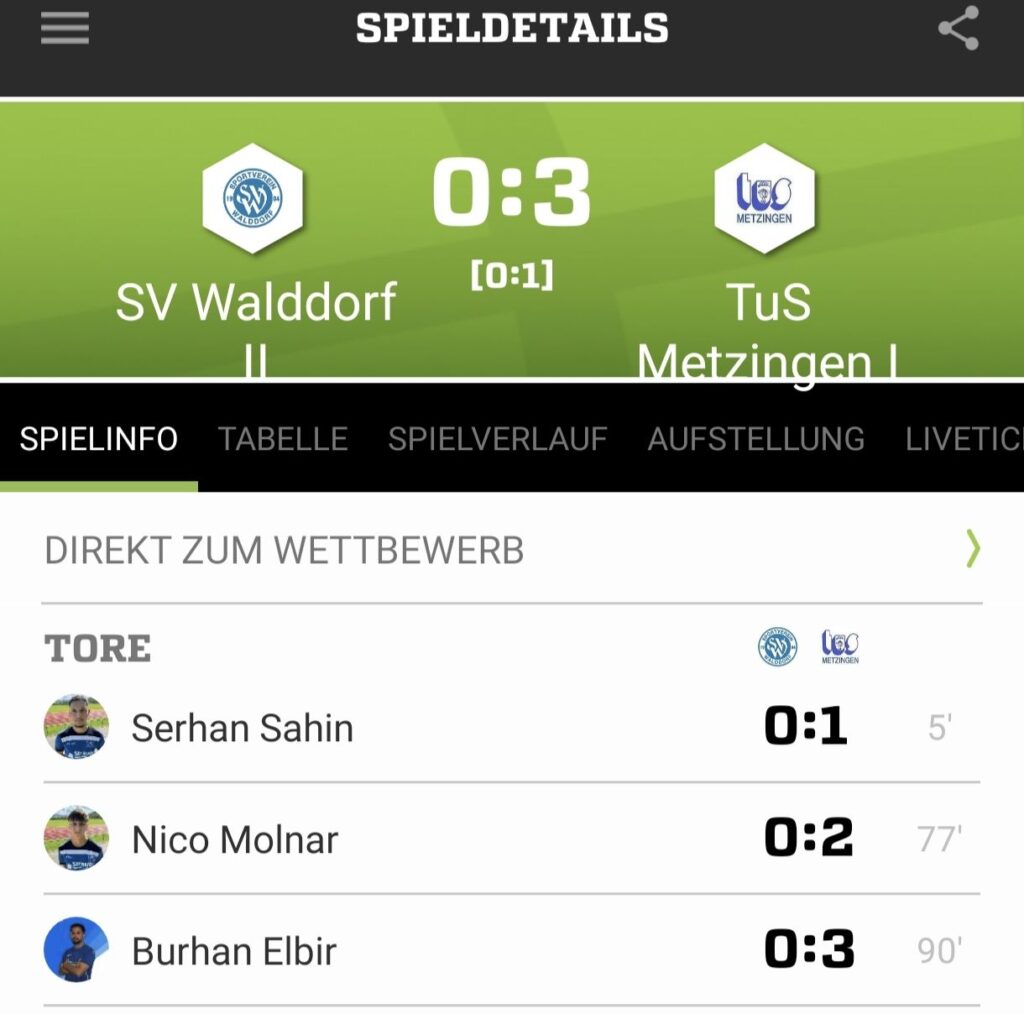Share this match's details

click(958, 28)
